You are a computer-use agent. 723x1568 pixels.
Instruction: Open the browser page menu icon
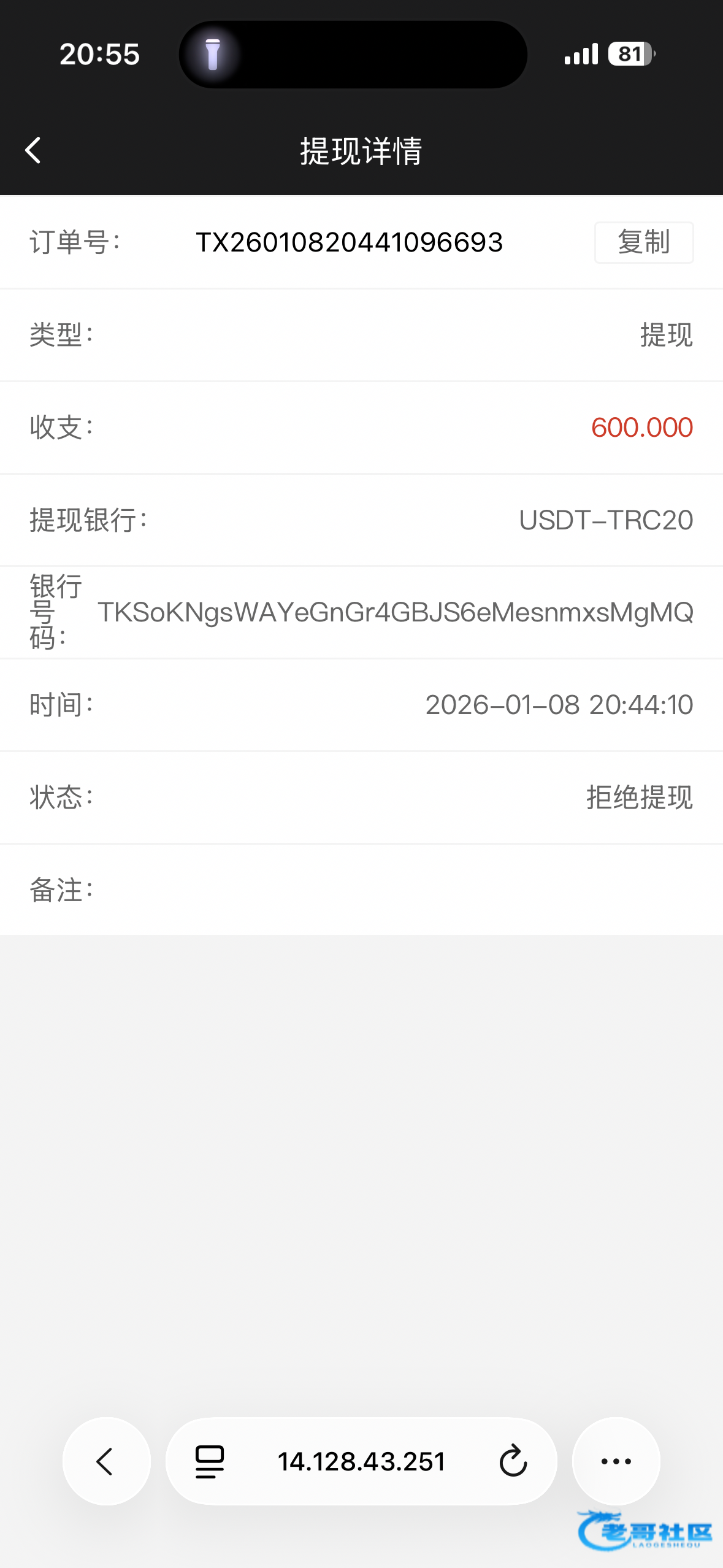click(210, 1461)
